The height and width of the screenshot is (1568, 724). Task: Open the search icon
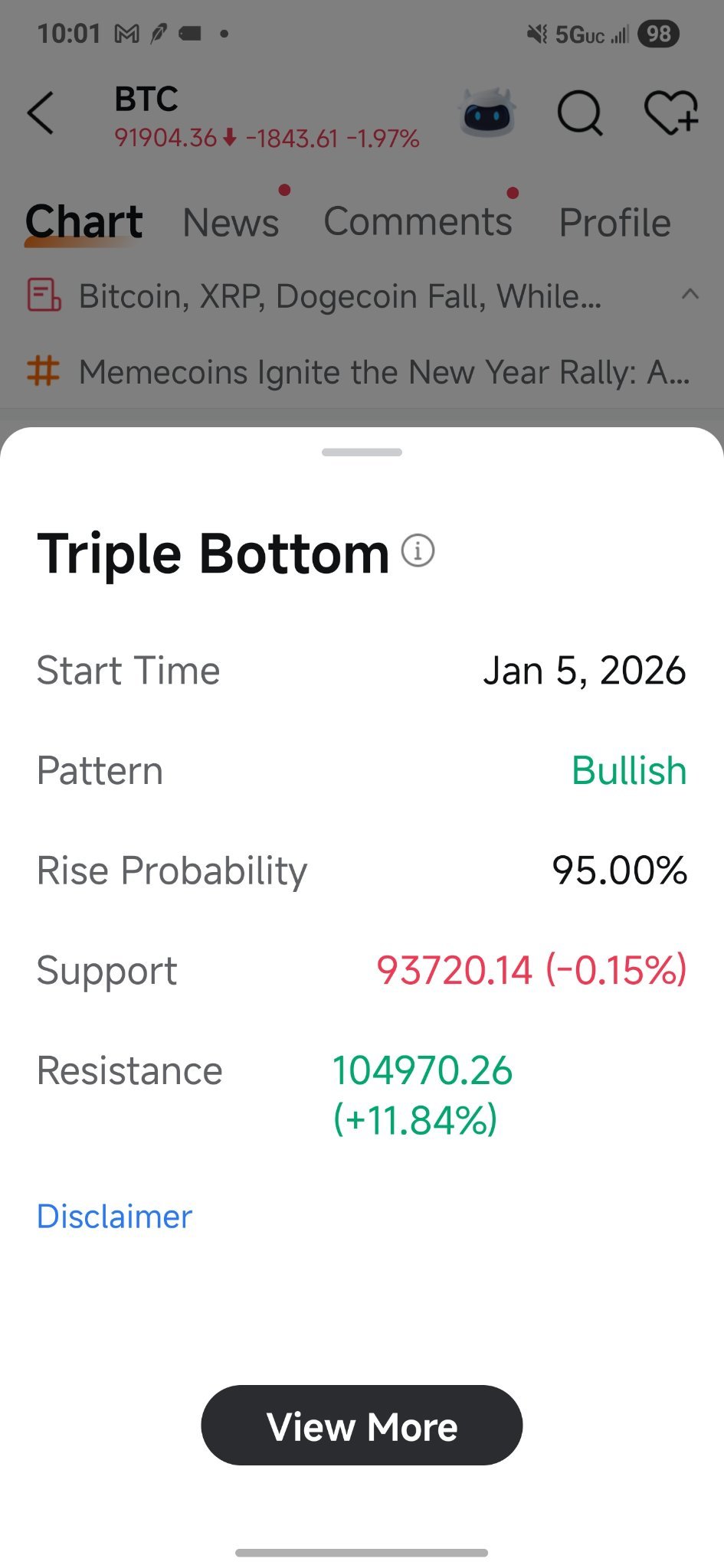pyautogui.click(x=581, y=113)
